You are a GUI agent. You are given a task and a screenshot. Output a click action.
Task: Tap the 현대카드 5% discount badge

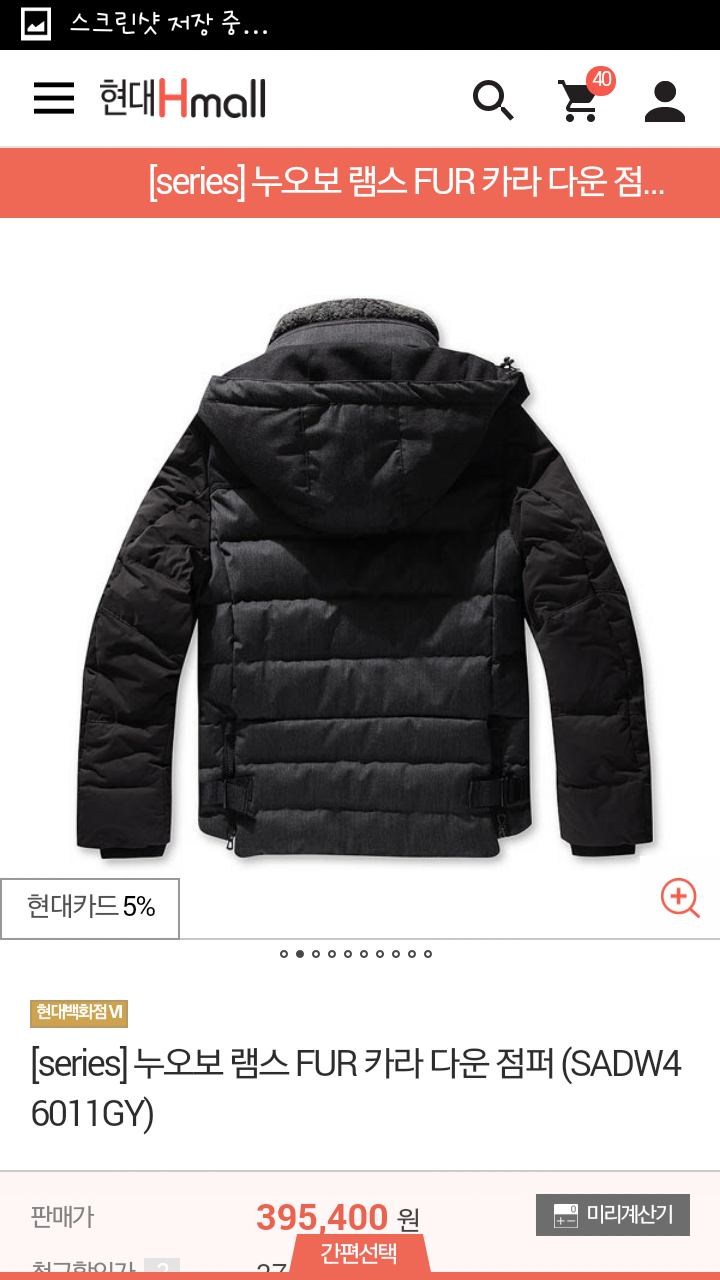point(90,908)
